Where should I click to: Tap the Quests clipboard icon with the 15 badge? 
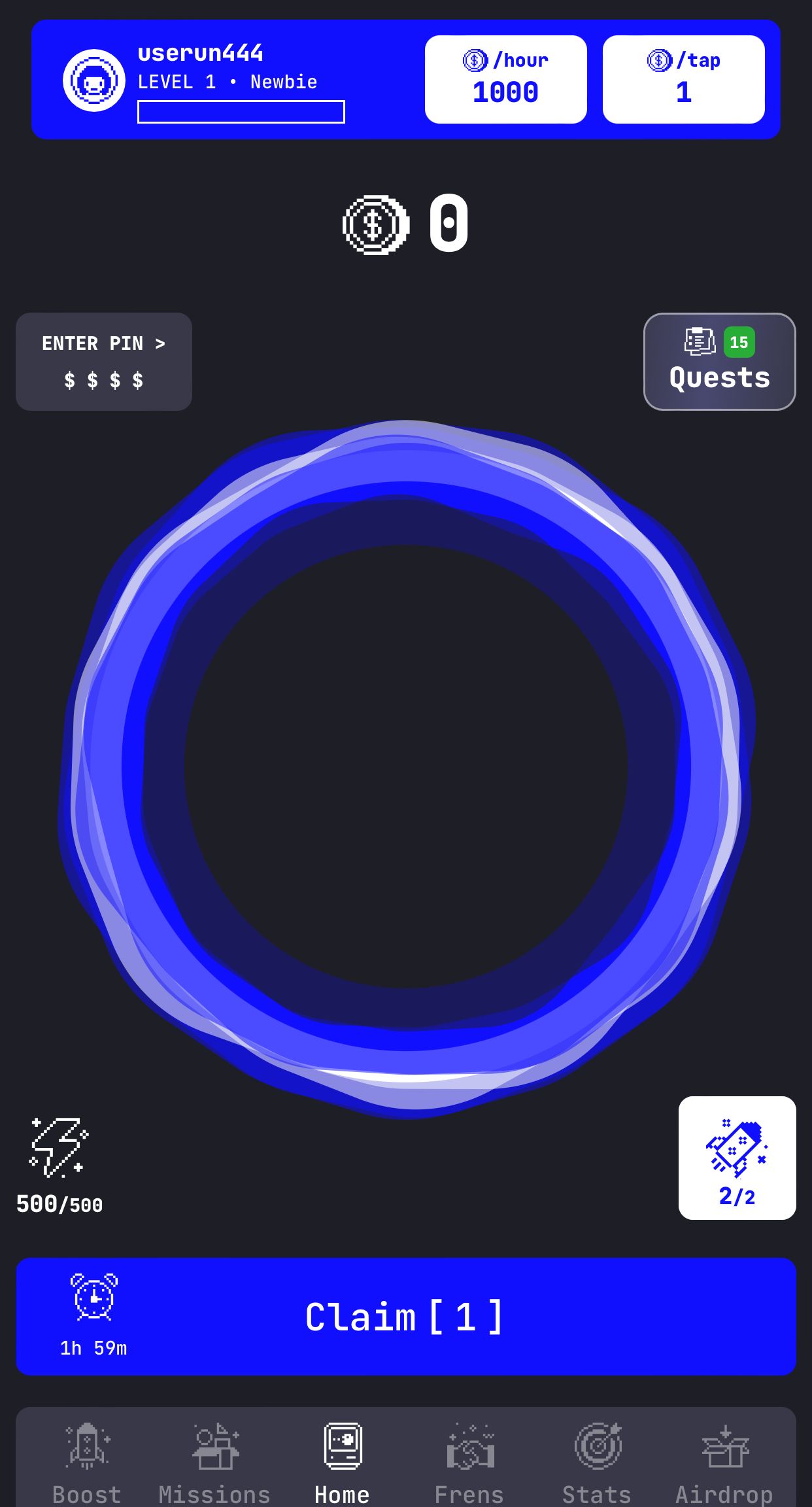[x=700, y=341]
